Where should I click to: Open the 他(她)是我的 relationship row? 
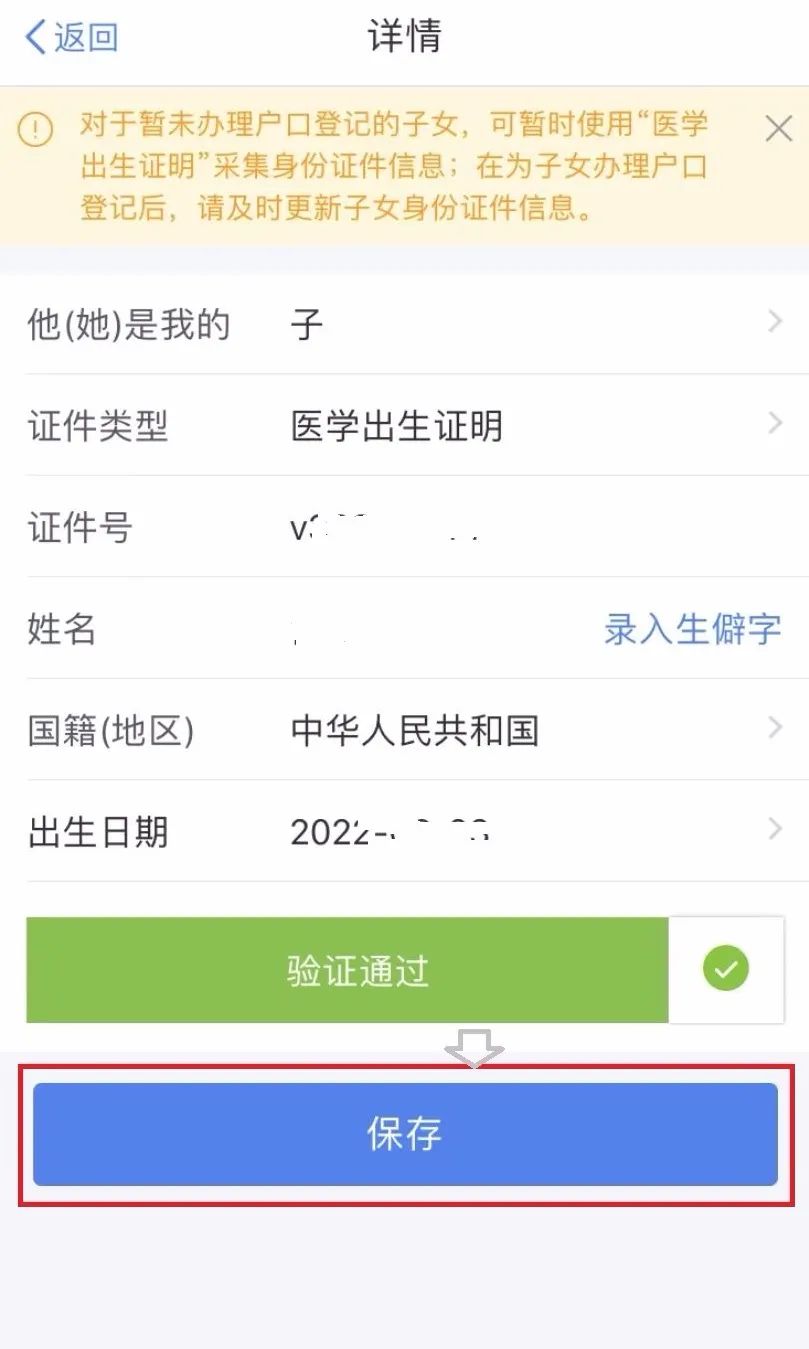coord(404,324)
